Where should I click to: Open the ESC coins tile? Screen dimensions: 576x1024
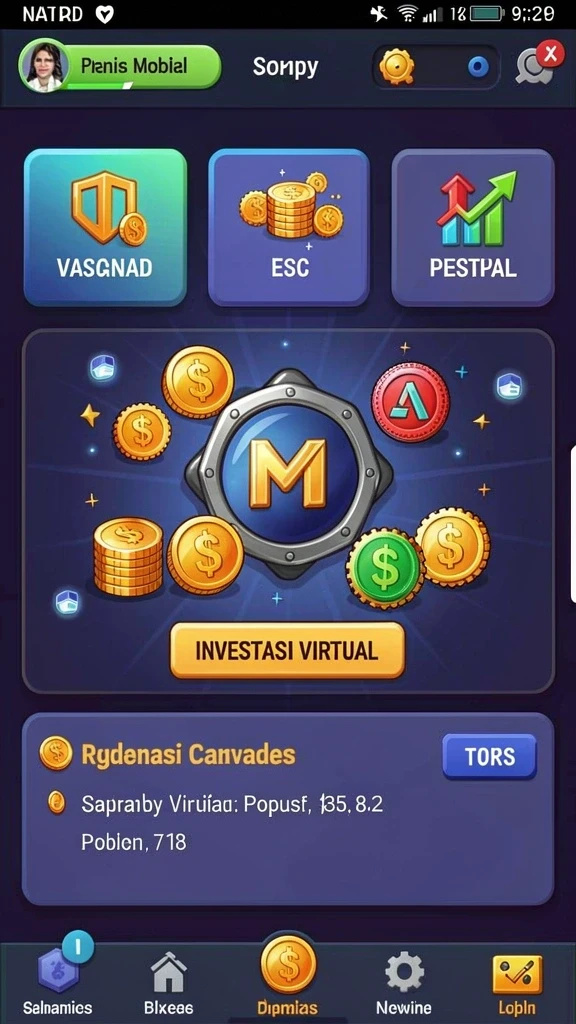pyautogui.click(x=289, y=227)
